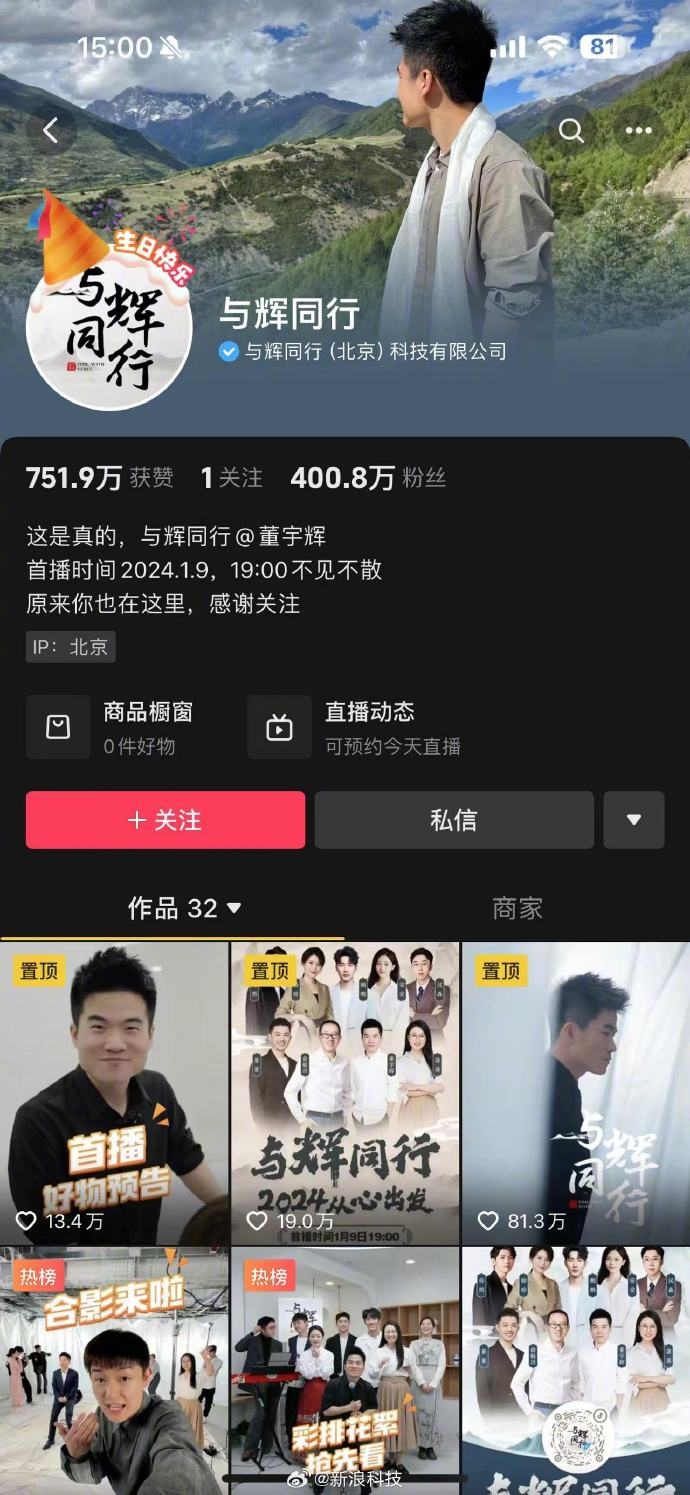The image size is (690, 1495).
Task: Switch to the 作品 32 tab
Action: 184,908
